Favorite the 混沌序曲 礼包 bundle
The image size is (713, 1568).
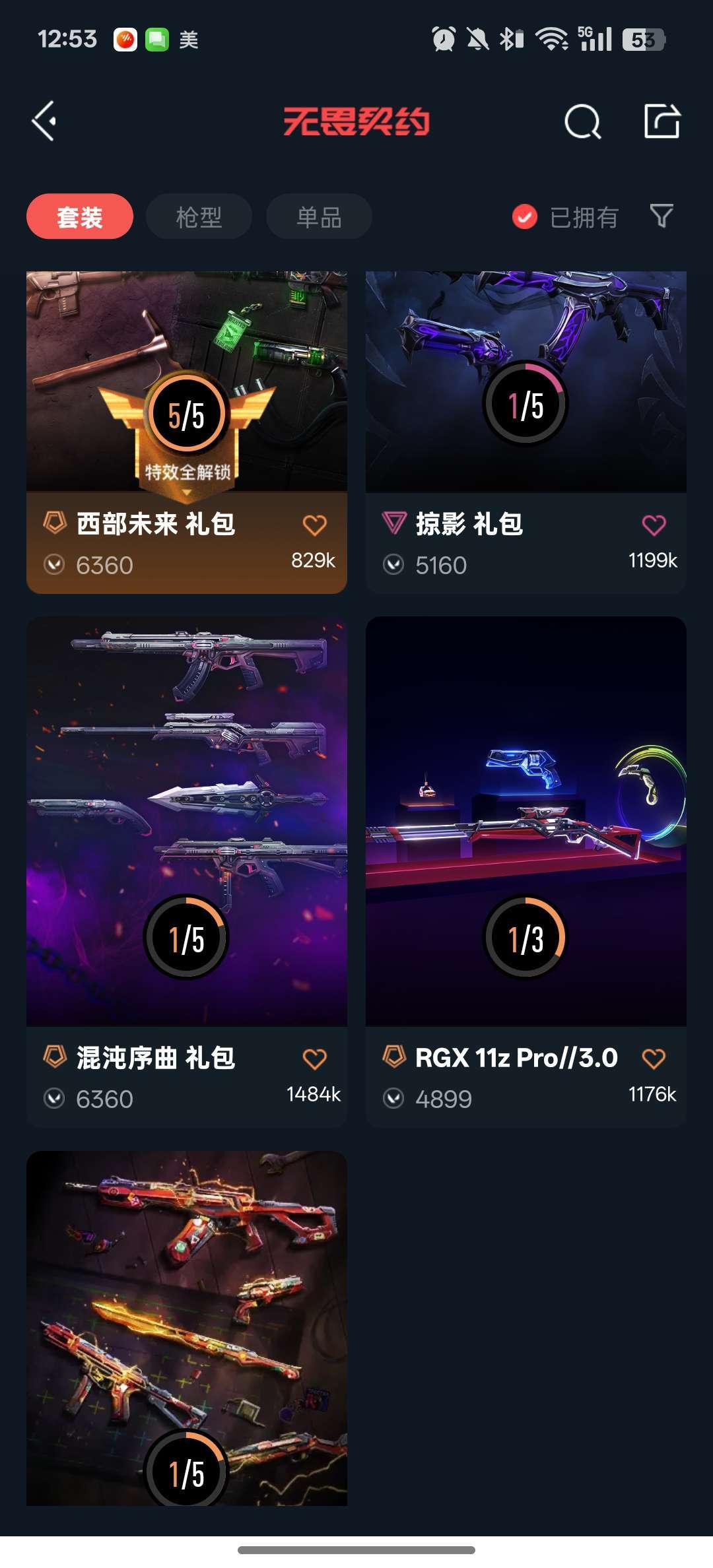[315, 1059]
